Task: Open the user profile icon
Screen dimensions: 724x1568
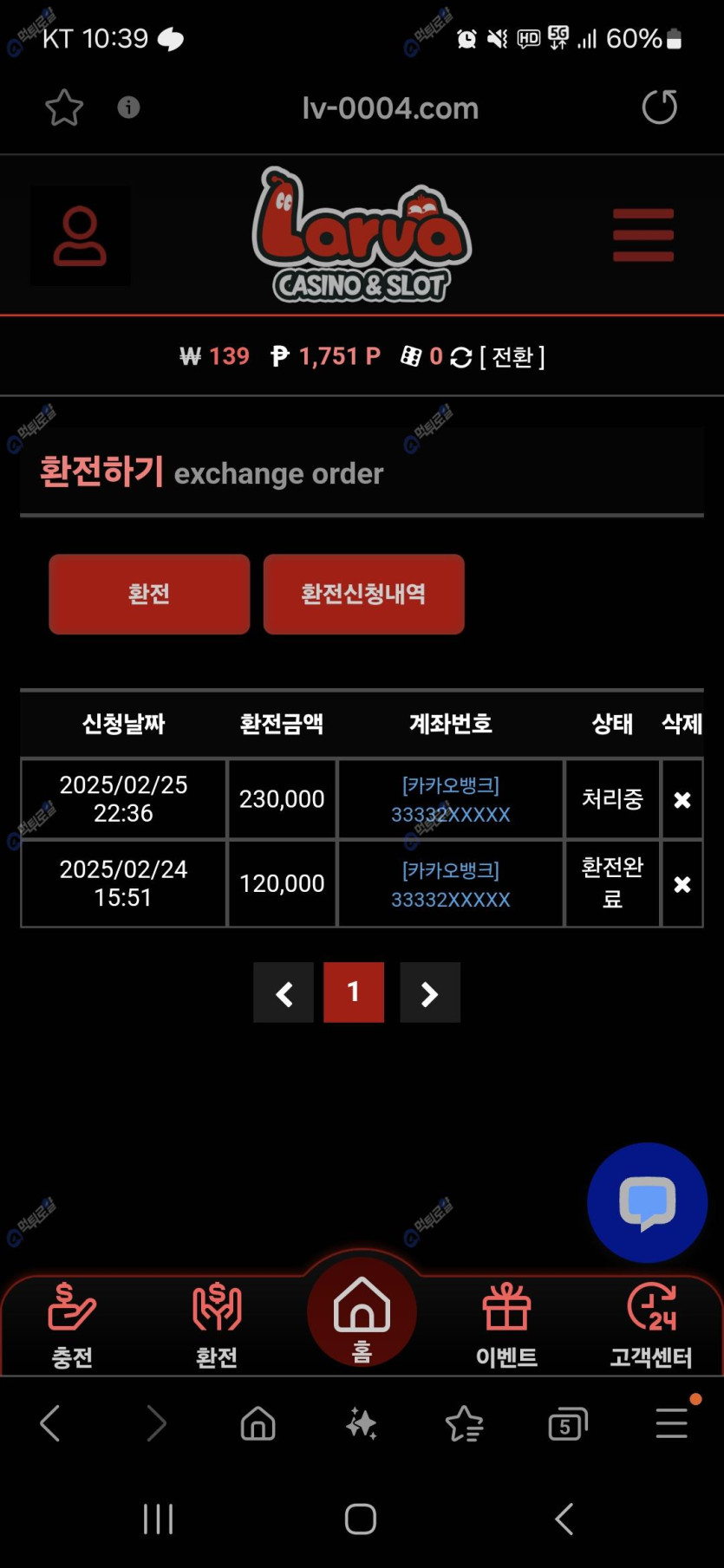Action: click(x=80, y=236)
